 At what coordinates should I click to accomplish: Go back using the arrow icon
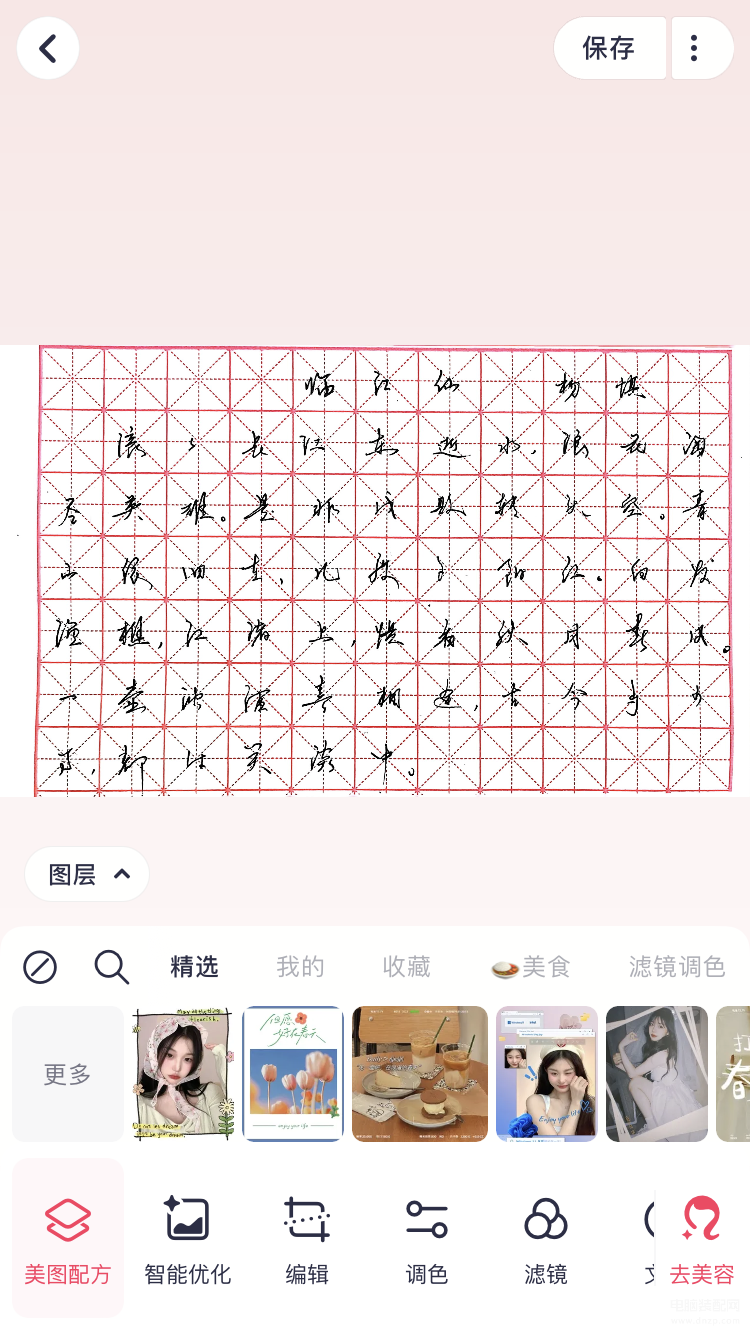point(48,48)
